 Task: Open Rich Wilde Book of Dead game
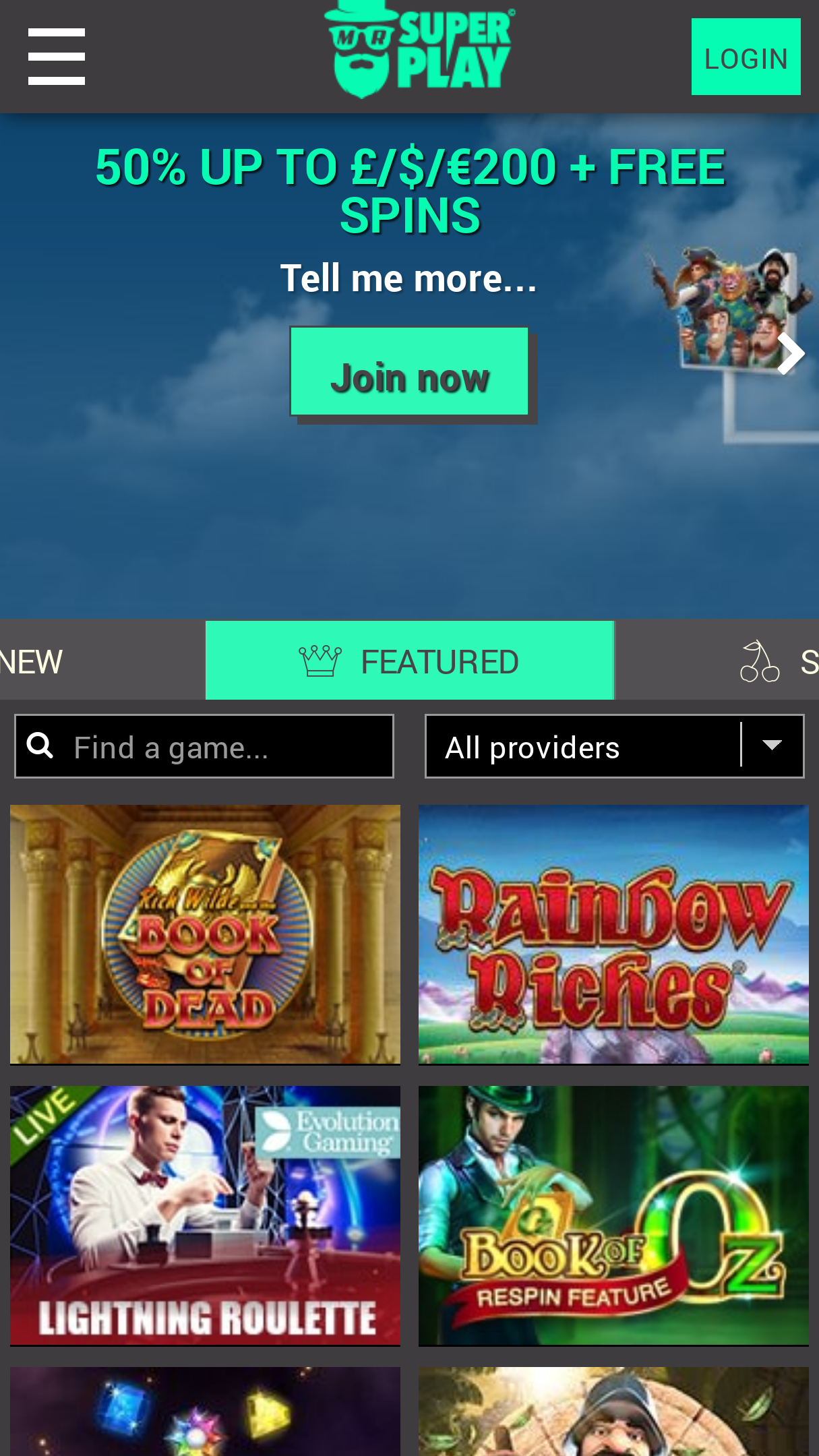pos(205,934)
